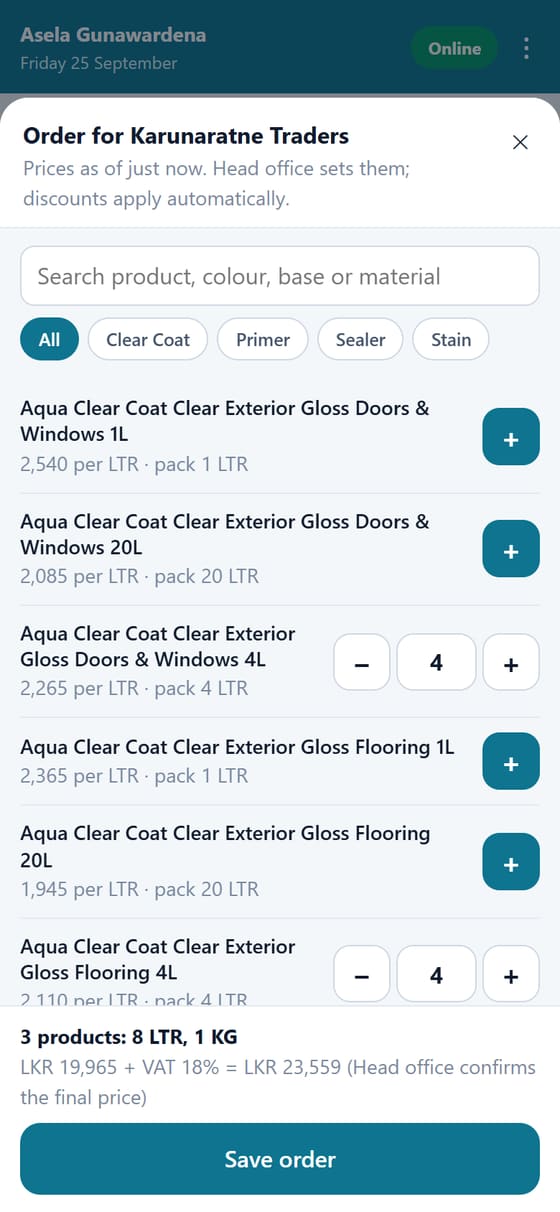Image resolution: width=560 pixels, height=1212 pixels.
Task: Increase quantity of Gloss Flooring 4L
Action: (x=511, y=974)
